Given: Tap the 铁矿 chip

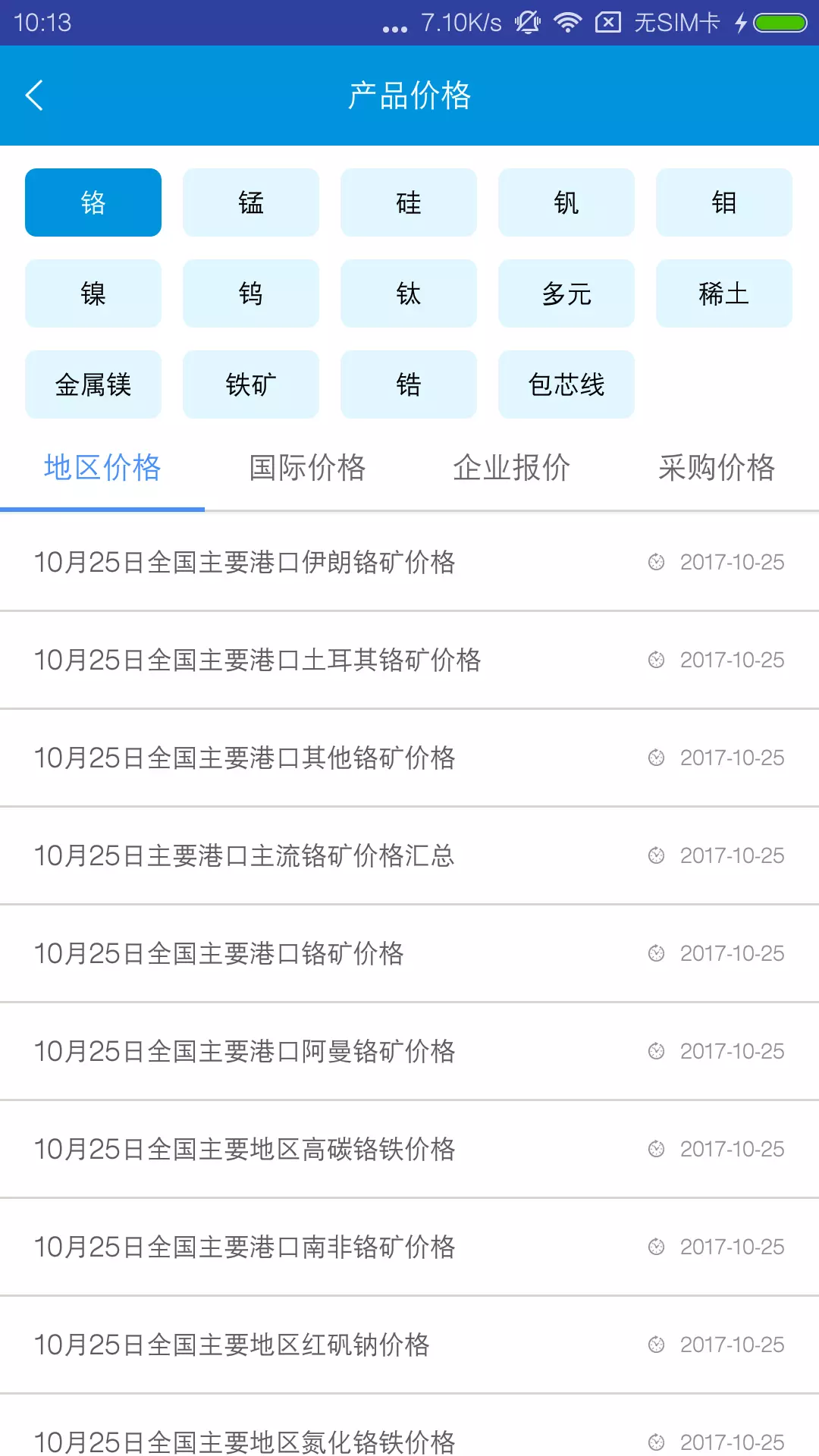Looking at the screenshot, I should (x=251, y=384).
